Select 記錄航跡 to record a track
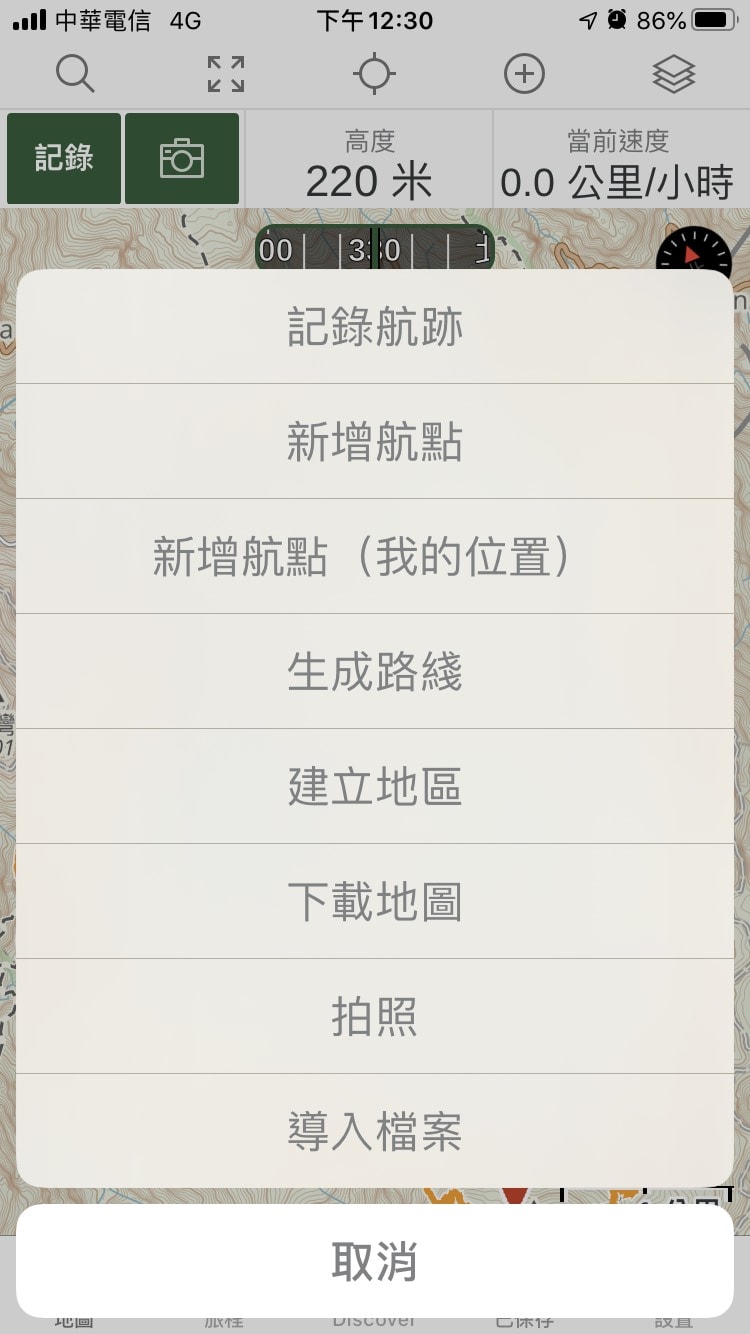 tap(375, 327)
